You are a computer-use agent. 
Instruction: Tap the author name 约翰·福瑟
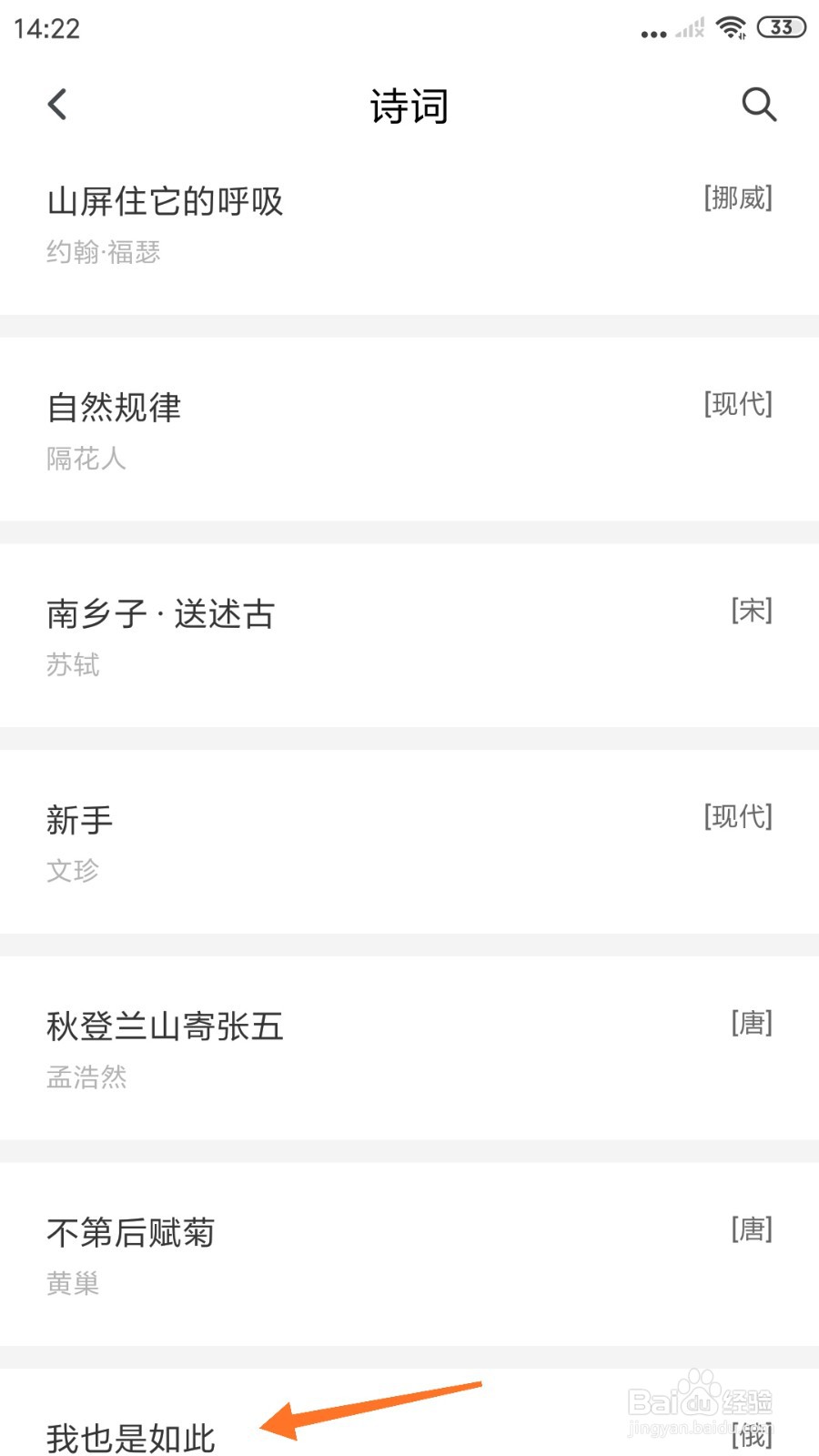click(103, 253)
